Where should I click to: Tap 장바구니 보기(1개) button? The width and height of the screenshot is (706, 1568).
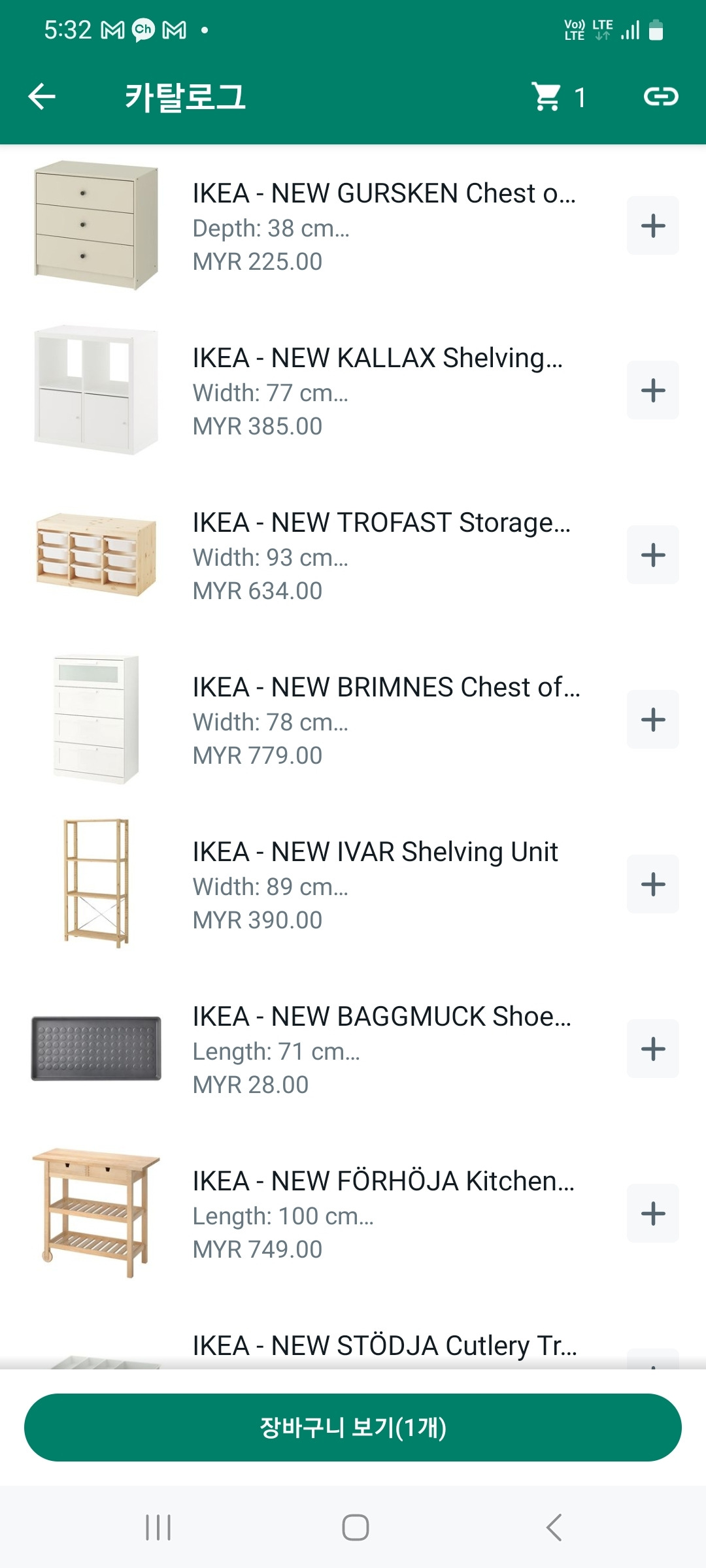(x=353, y=1428)
